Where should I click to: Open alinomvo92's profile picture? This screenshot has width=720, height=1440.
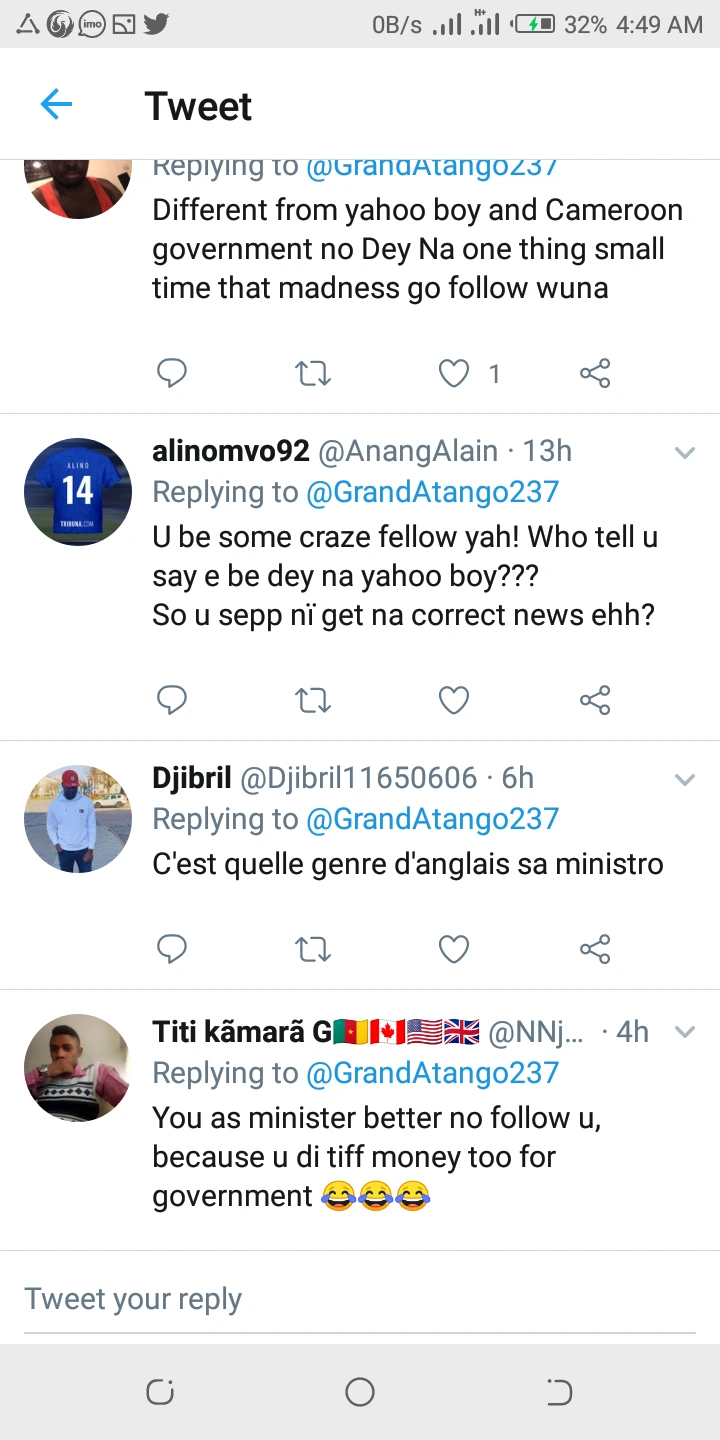point(78,491)
